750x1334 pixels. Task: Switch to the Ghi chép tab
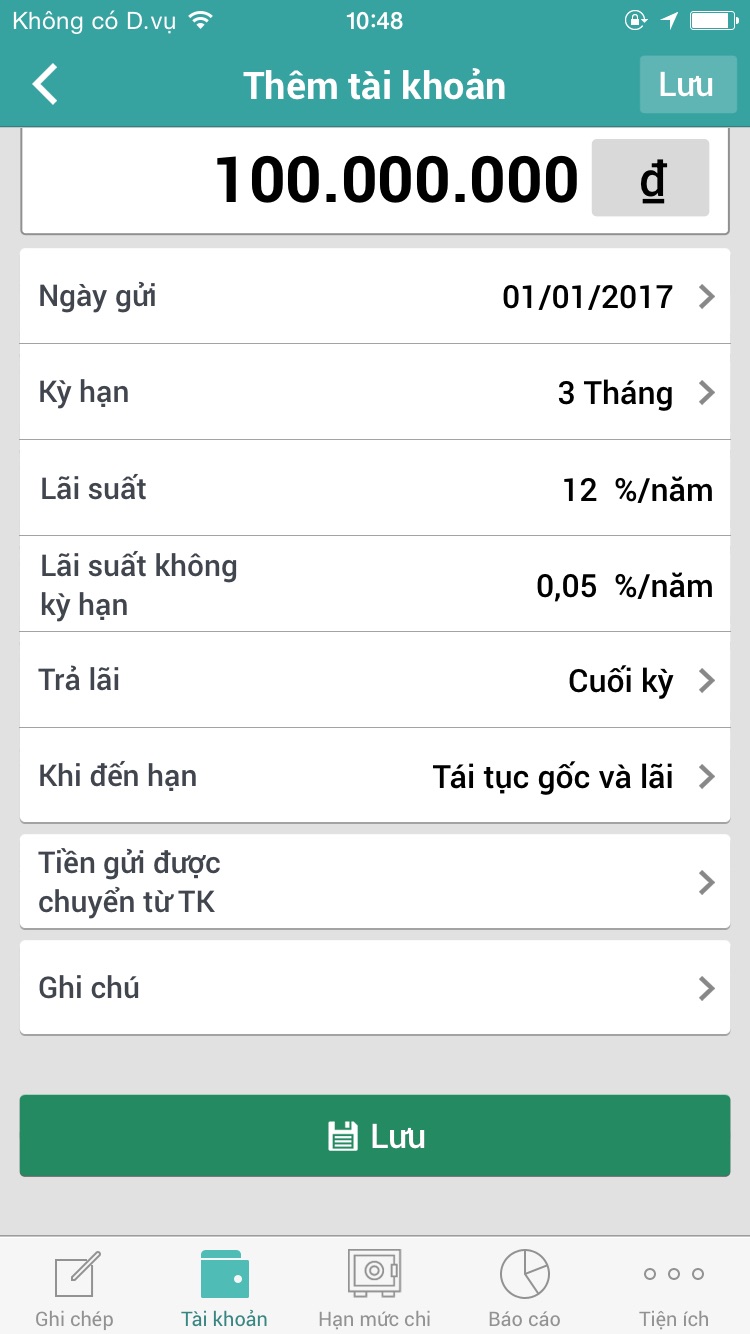click(75, 1286)
